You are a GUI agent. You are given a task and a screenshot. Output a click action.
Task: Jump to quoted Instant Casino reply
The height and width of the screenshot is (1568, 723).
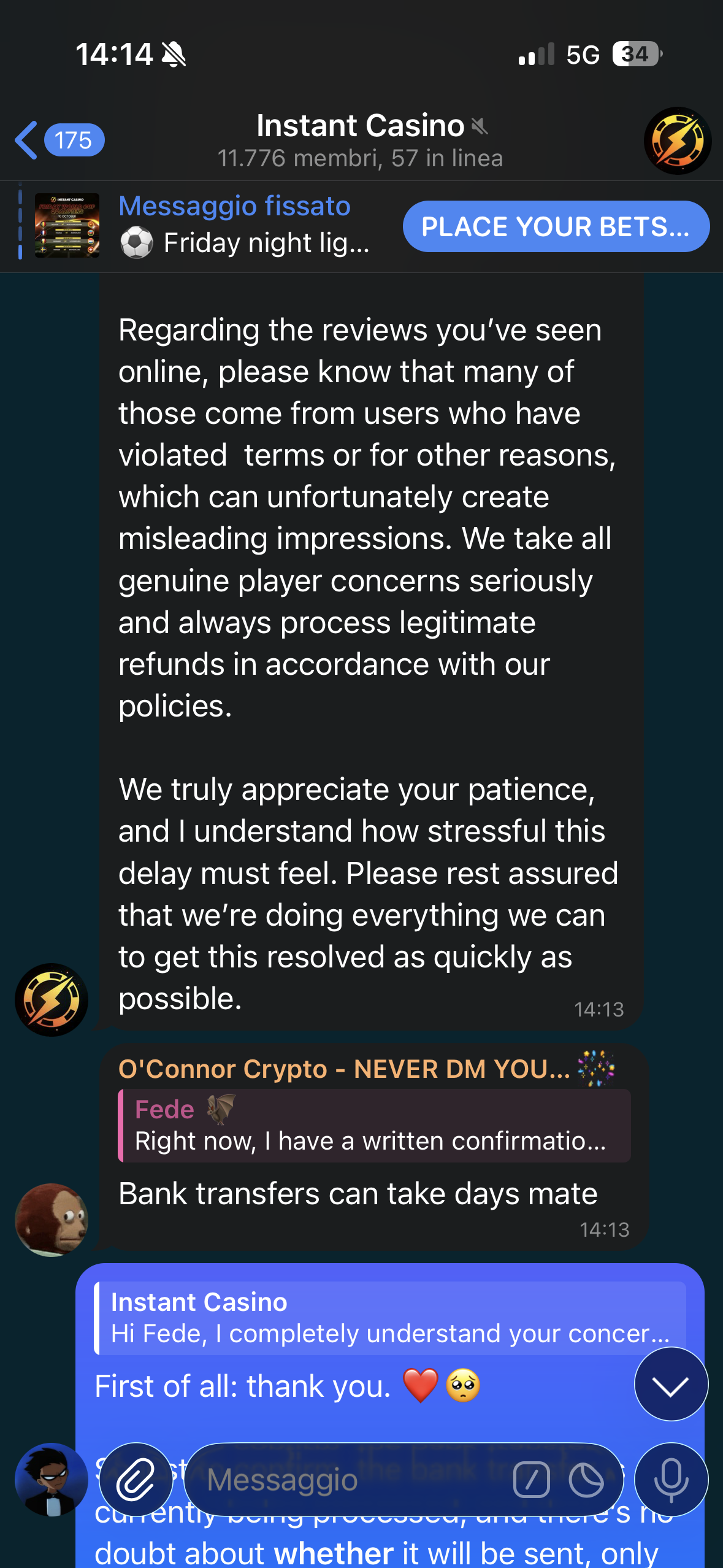coord(390,1318)
